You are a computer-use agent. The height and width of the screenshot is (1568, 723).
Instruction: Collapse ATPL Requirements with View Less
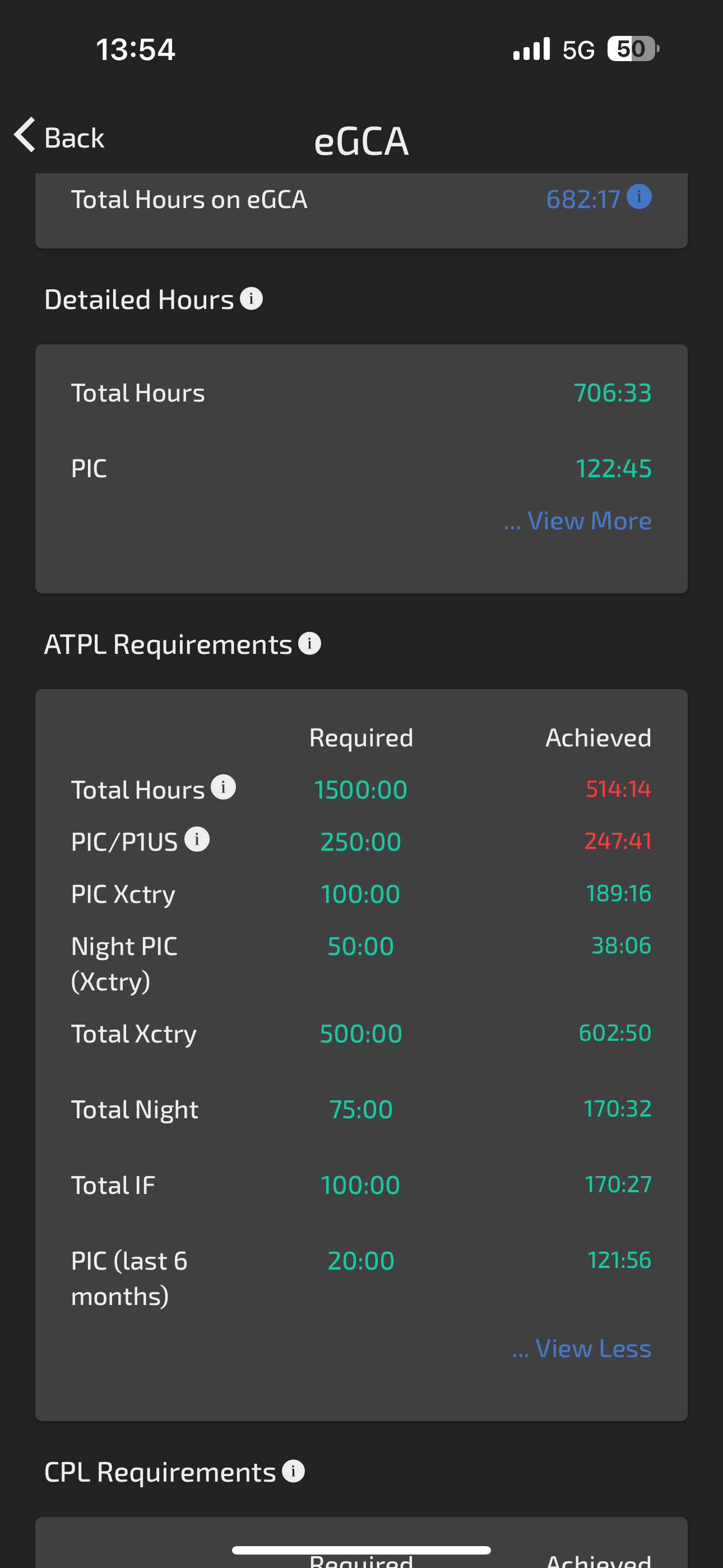click(x=582, y=1348)
